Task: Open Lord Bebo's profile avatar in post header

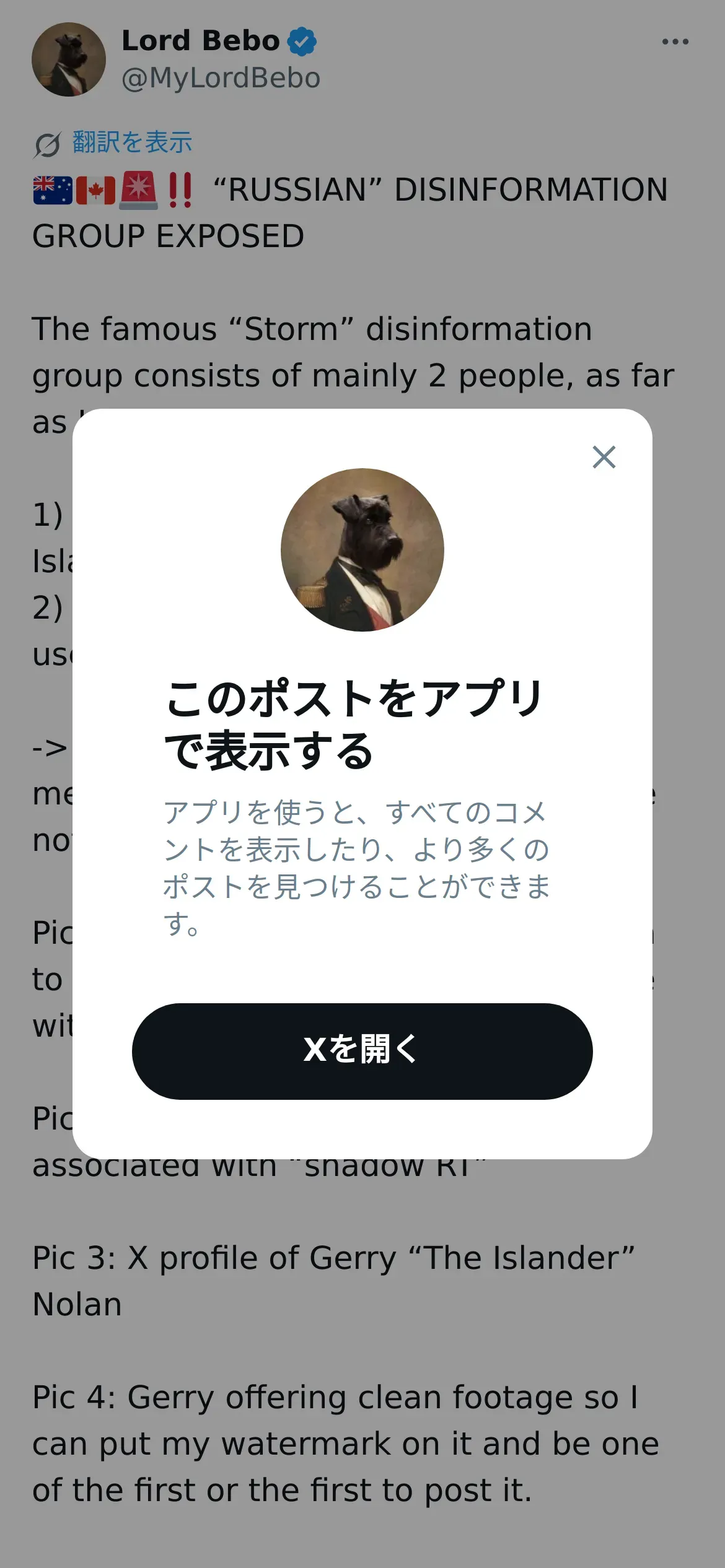Action: click(x=69, y=59)
